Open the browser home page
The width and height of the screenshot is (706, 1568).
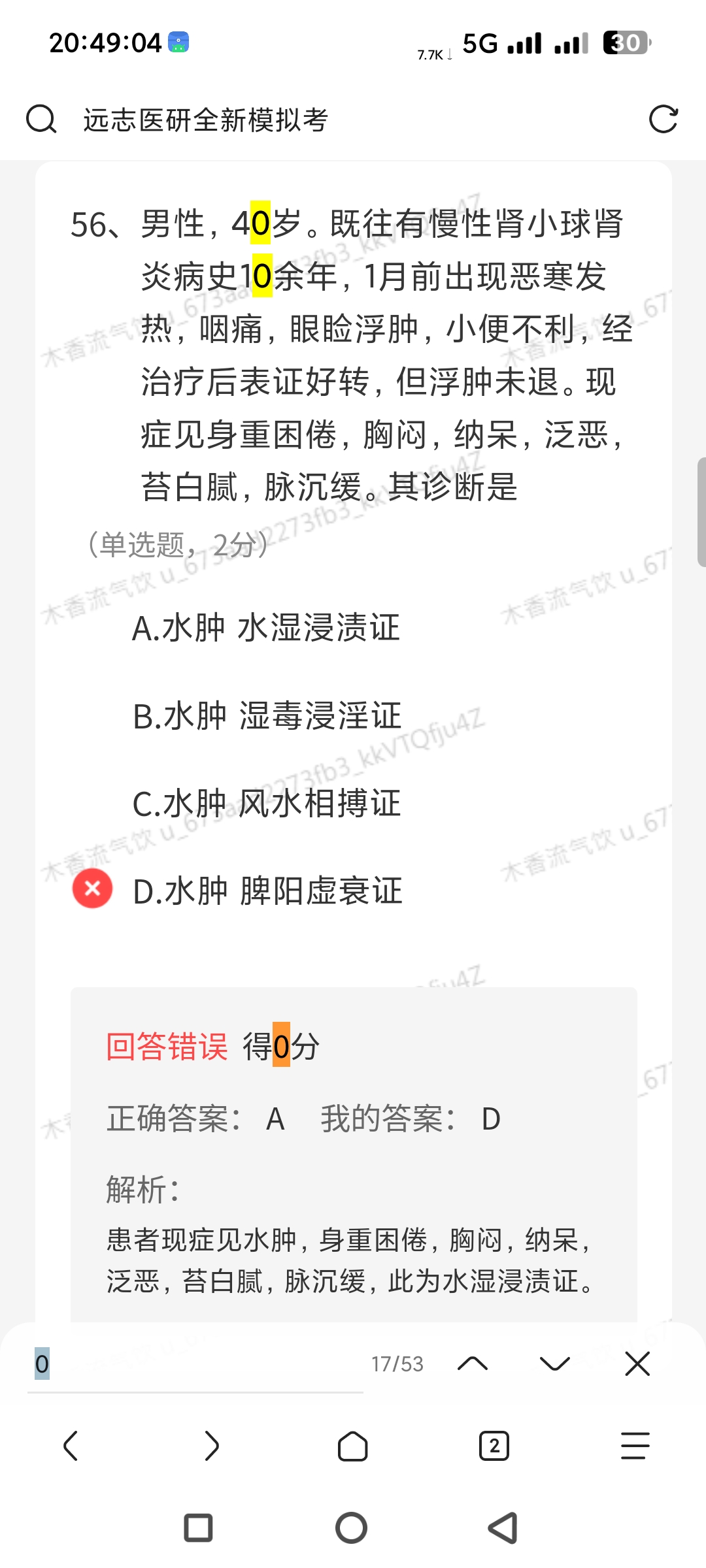click(x=353, y=1445)
